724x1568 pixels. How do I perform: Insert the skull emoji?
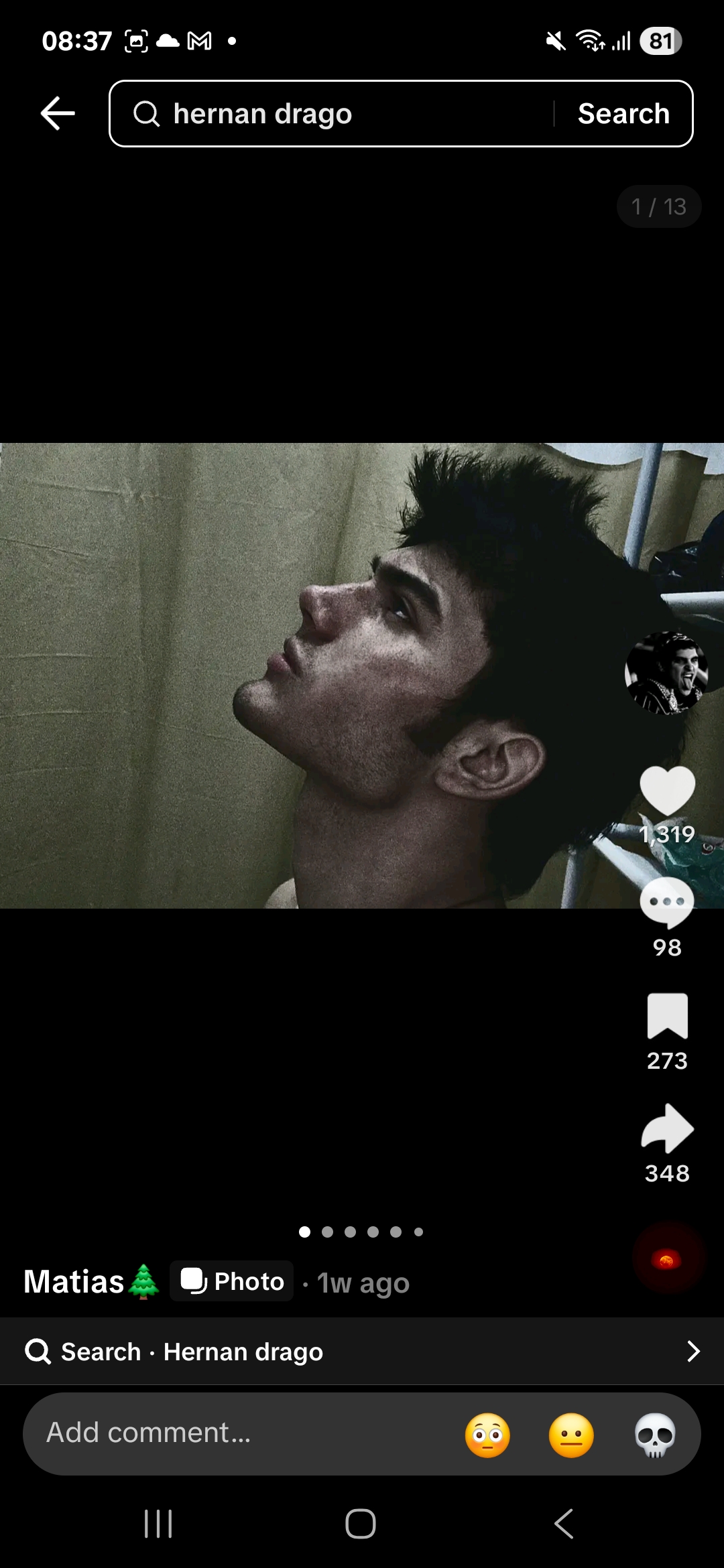(655, 1435)
